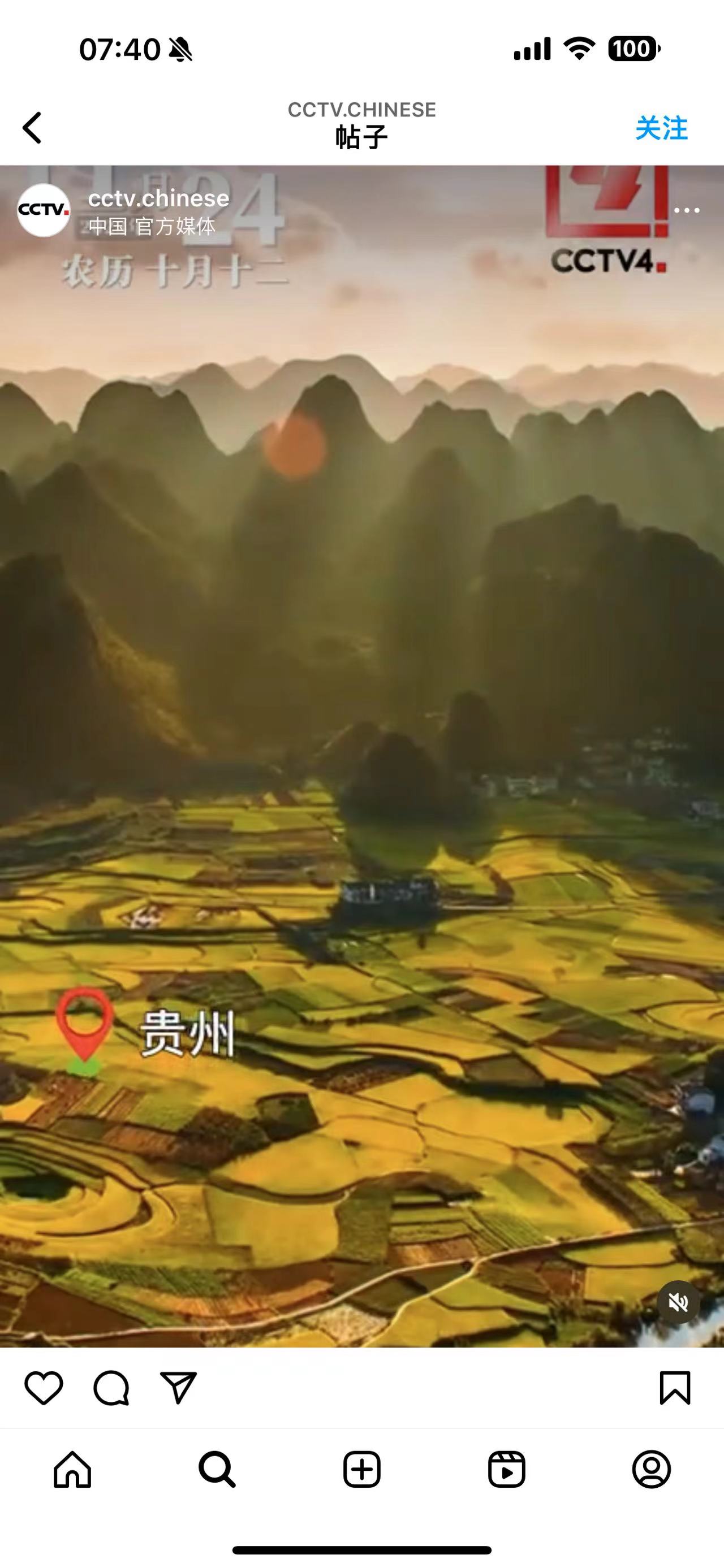Create a new post with plus tab
Image resolution: width=724 pixels, height=1568 pixels.
tap(361, 1470)
